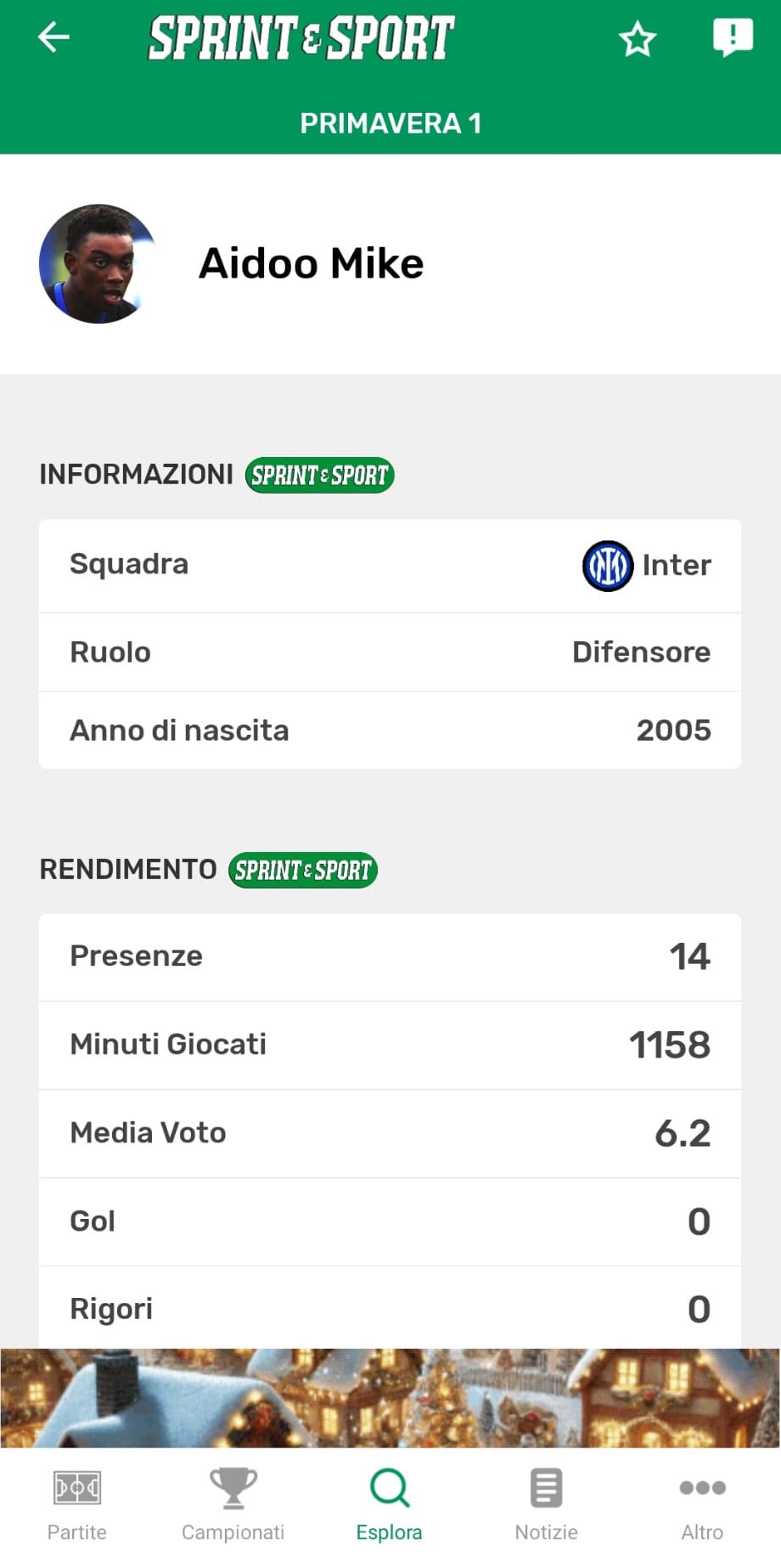The width and height of the screenshot is (781, 1568).
Task: Open the Inter team row
Action: (390, 565)
